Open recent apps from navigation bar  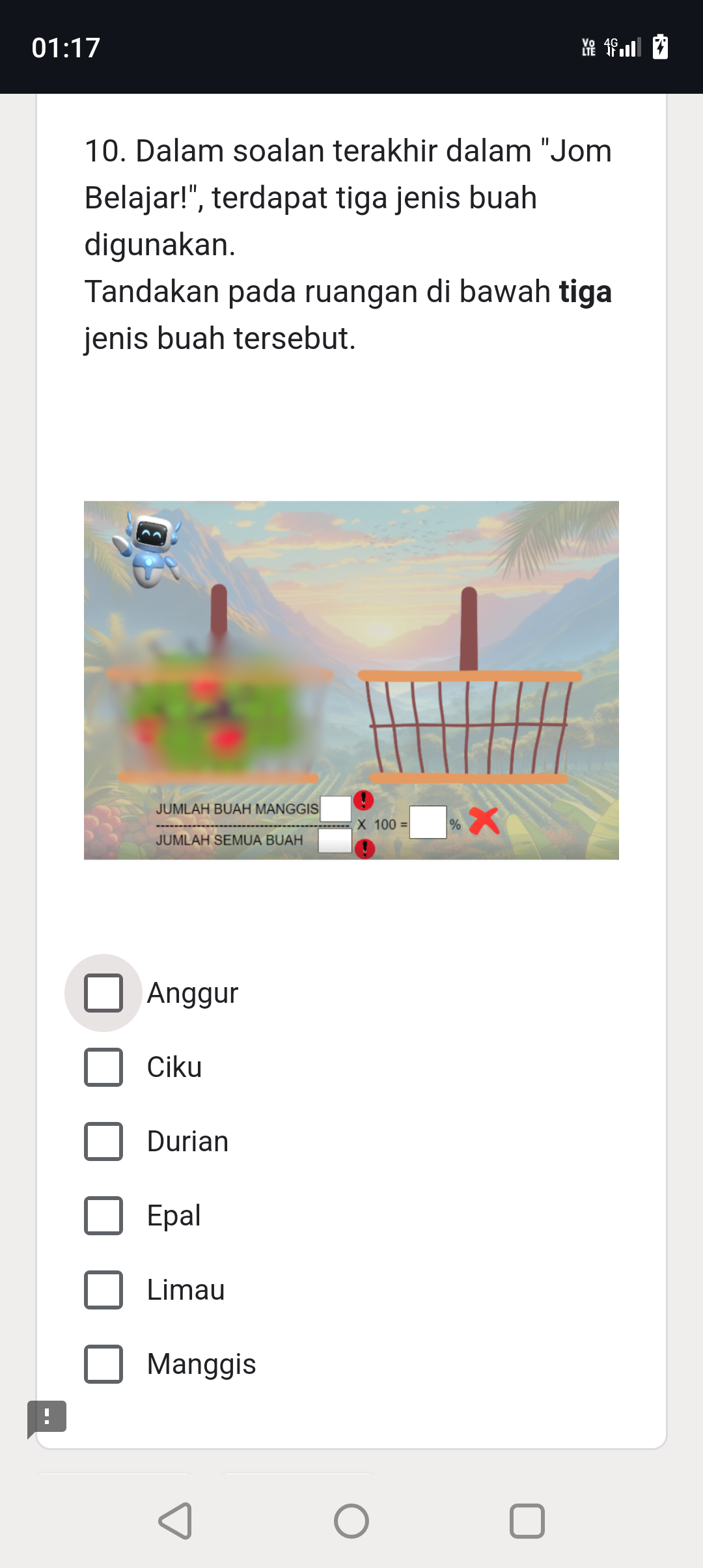click(x=527, y=1521)
